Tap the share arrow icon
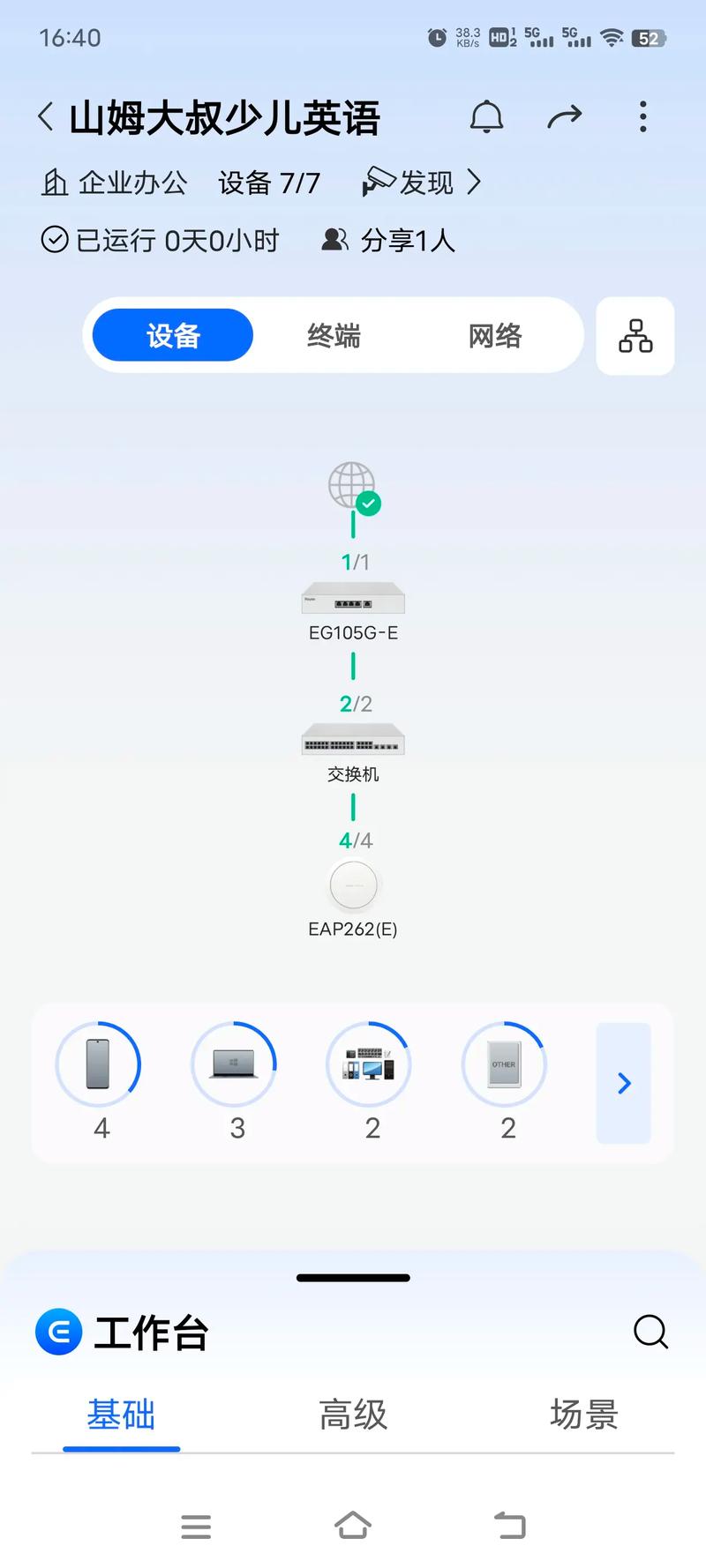 [x=565, y=116]
